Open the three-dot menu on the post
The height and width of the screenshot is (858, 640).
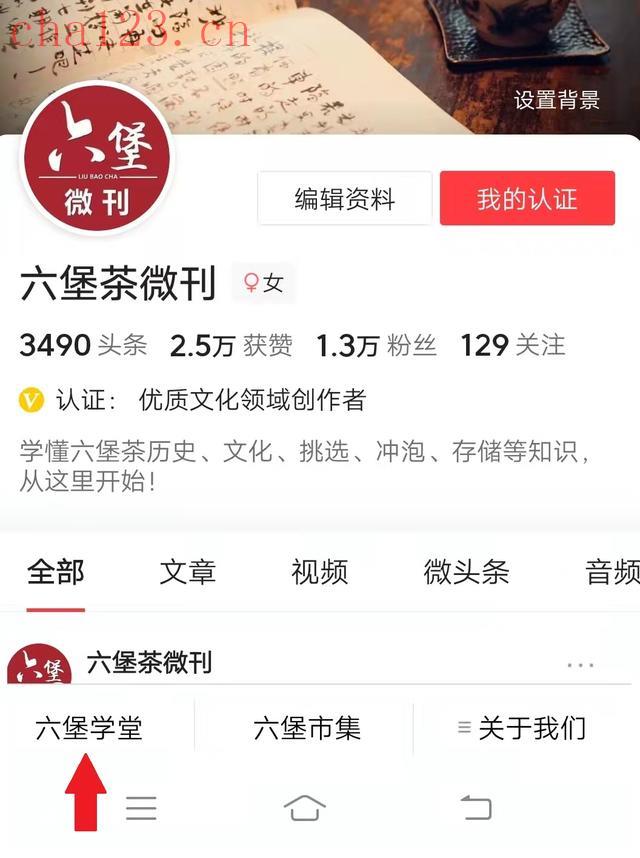580,665
